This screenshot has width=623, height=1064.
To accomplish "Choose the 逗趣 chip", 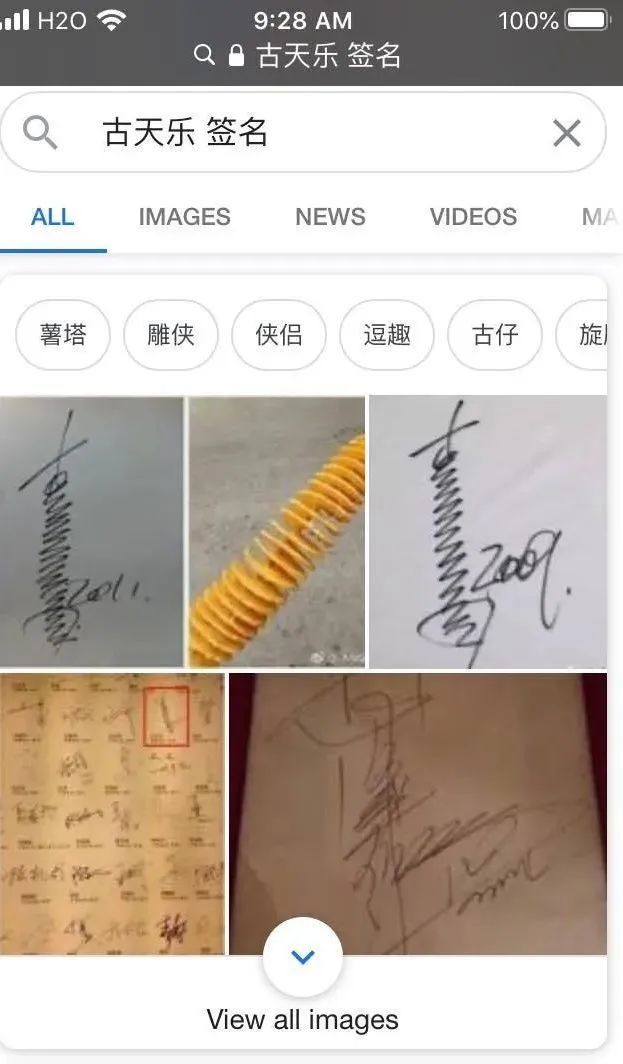I will point(387,335).
